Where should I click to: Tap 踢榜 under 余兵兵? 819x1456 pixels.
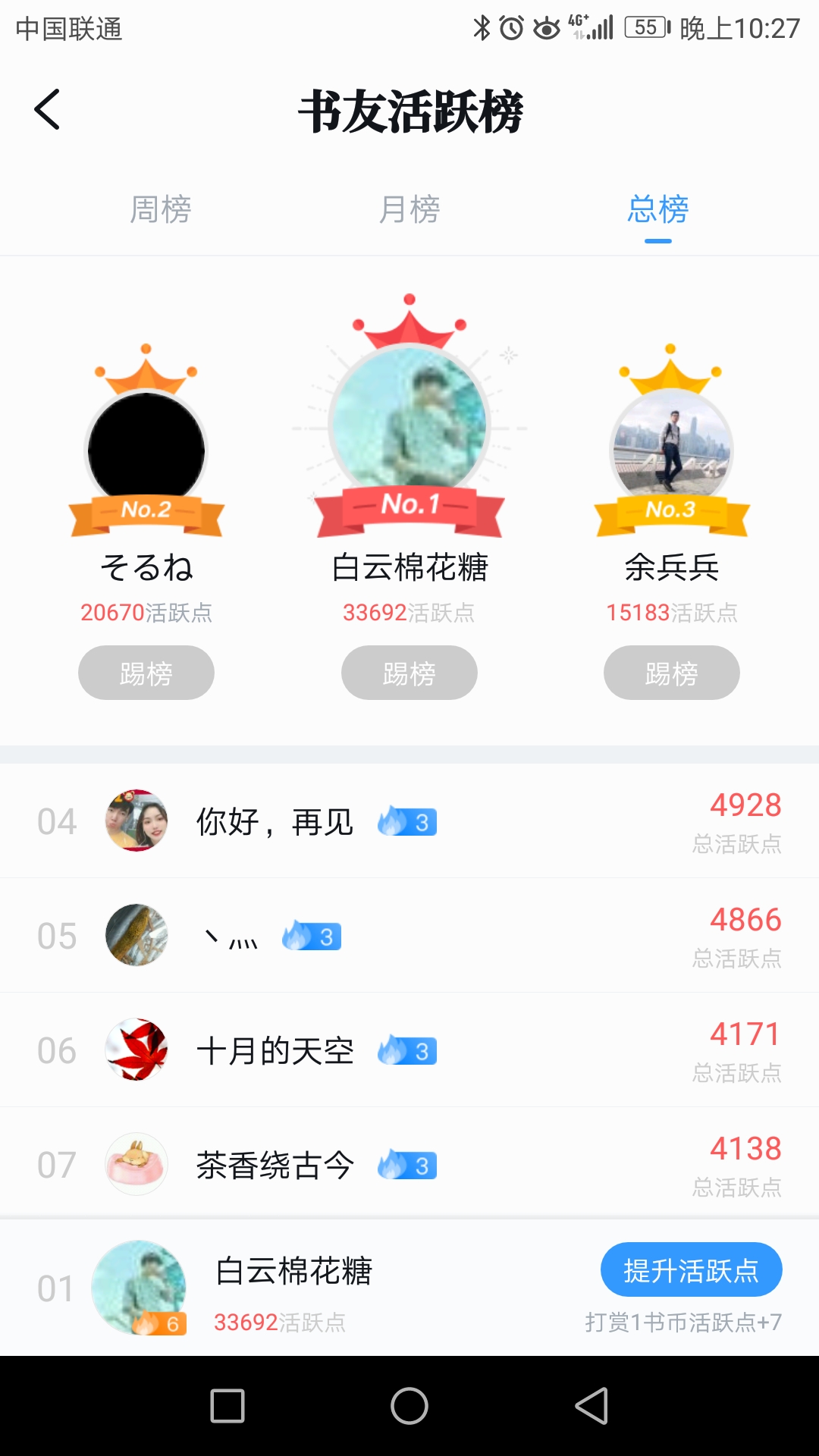pyautogui.click(x=672, y=673)
